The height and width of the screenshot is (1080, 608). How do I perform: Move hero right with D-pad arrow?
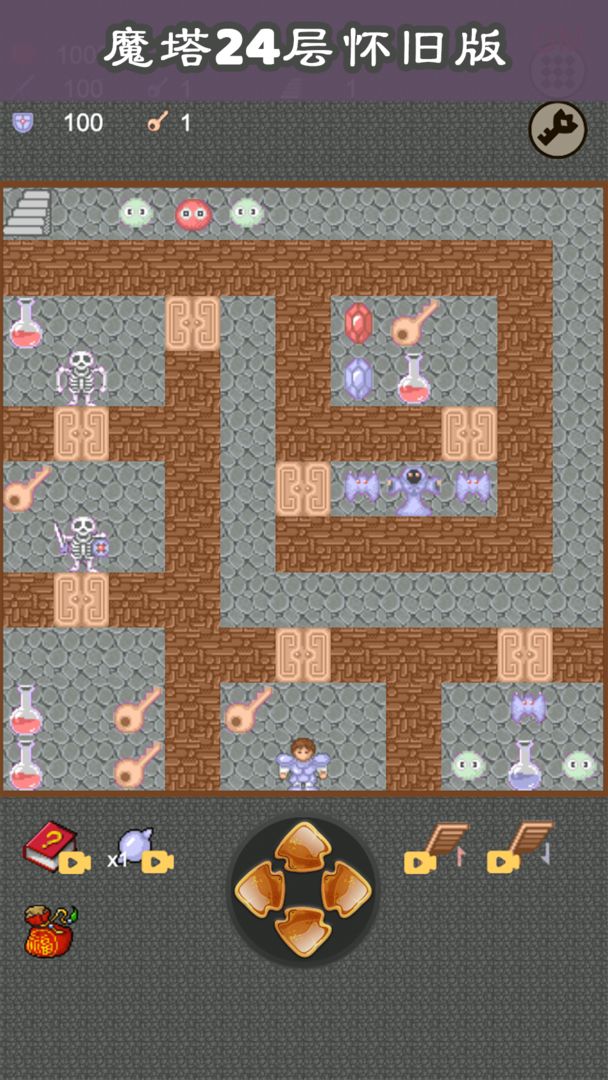click(346, 888)
